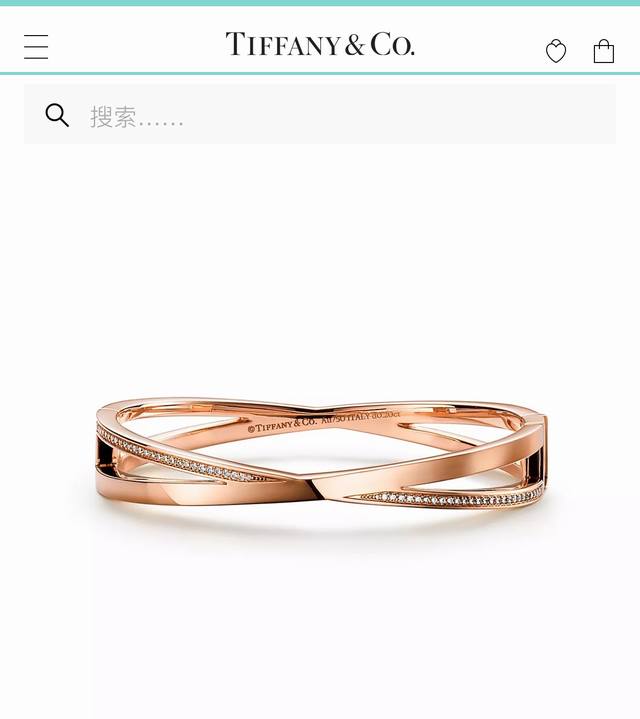Screen dimensions: 640x719
Task: Open the hamburger navigation menu
Action: click(36, 47)
